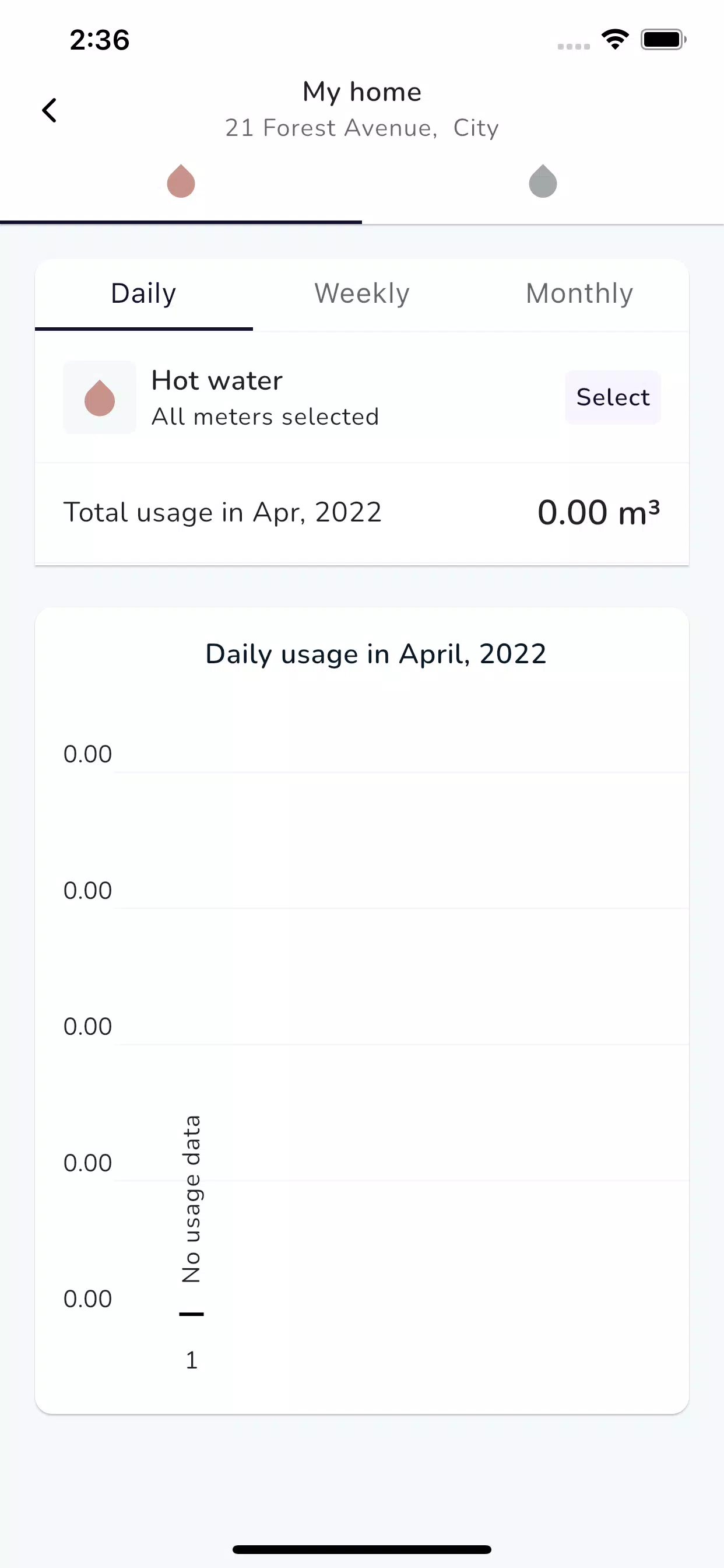Image resolution: width=724 pixels, height=1568 pixels.
Task: Switch to the Weekly view
Action: click(362, 294)
